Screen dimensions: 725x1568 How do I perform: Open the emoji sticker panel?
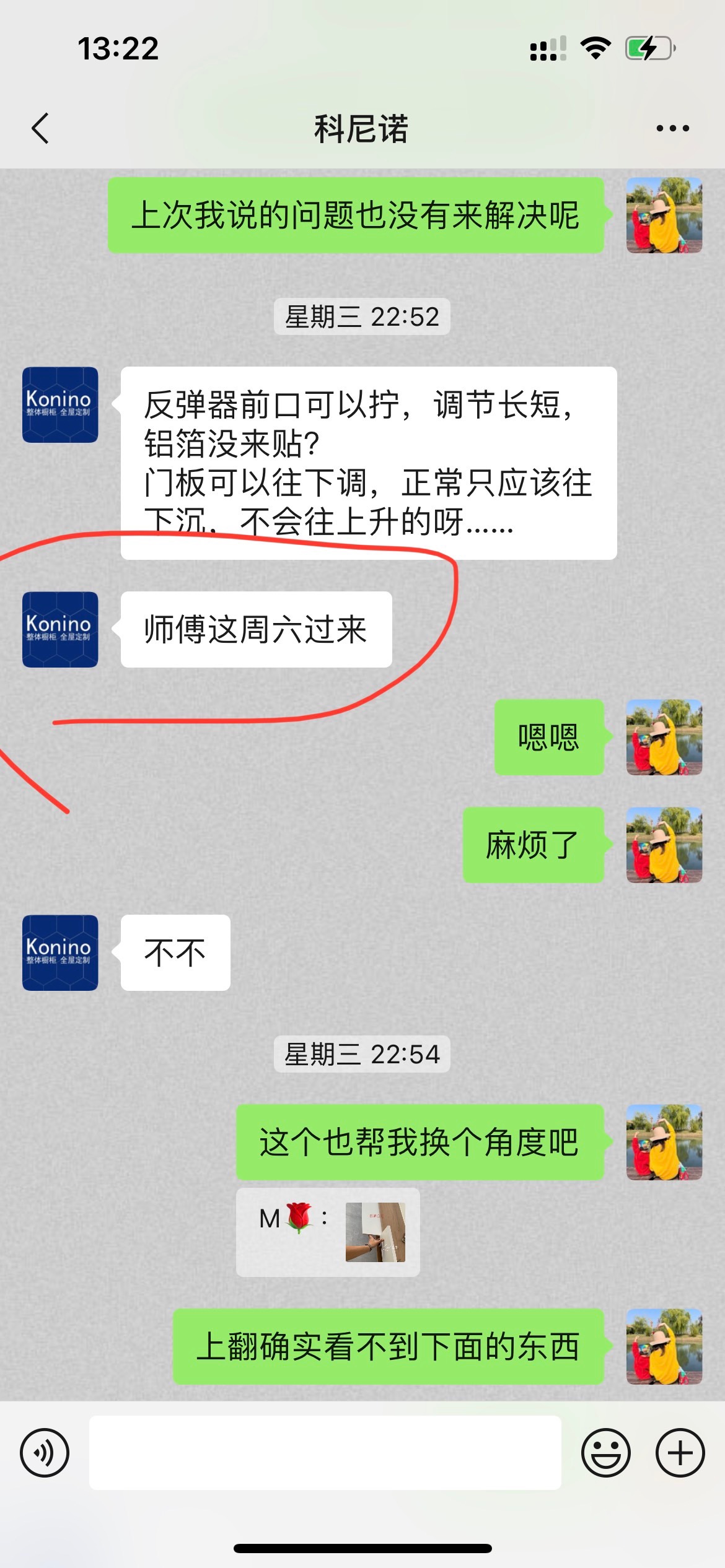point(605,1453)
